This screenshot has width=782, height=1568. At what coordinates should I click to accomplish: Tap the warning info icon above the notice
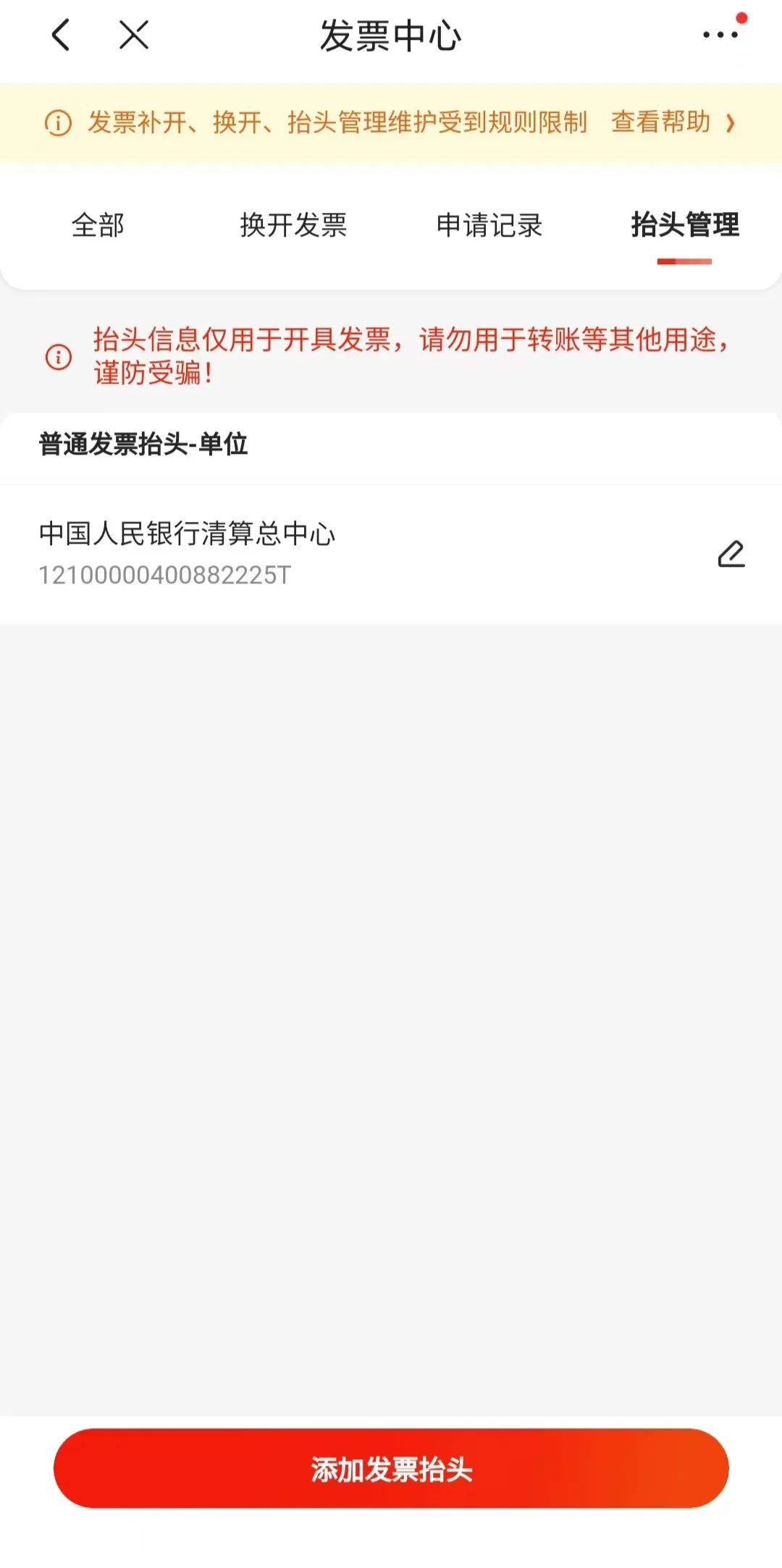[x=57, y=356]
